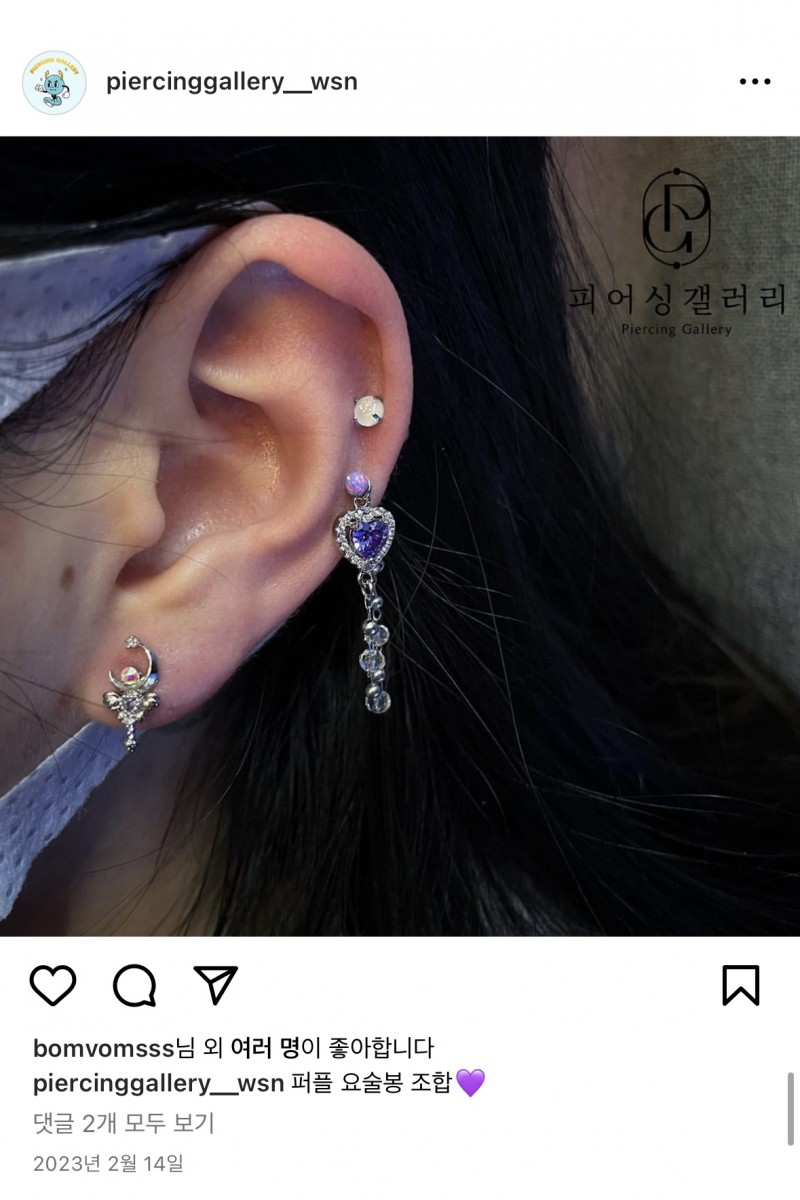The width and height of the screenshot is (800, 1200).
Task: Open the ear piercing photo of the post
Action: [400, 536]
